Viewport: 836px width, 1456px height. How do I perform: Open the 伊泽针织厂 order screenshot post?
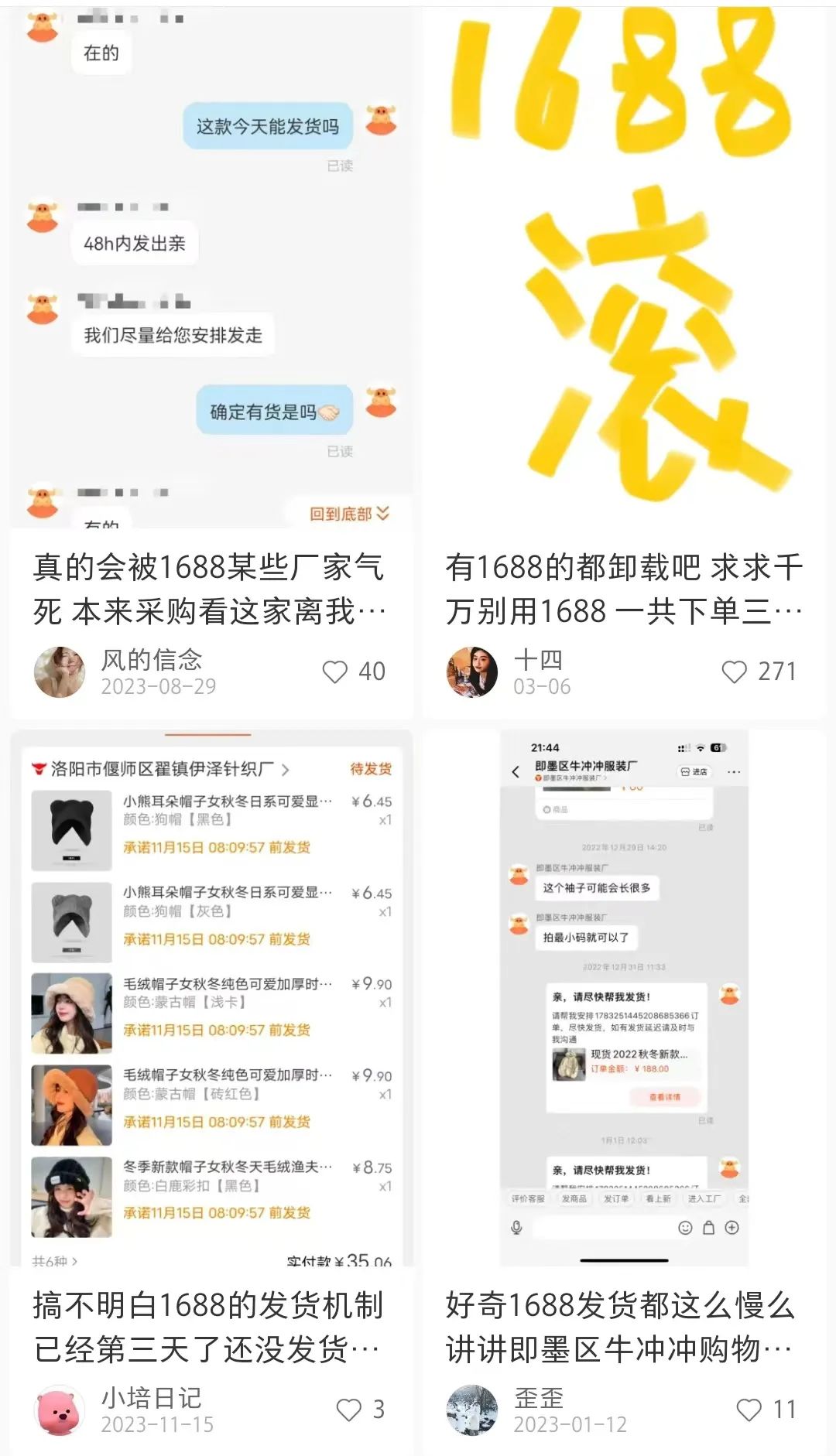211,998
